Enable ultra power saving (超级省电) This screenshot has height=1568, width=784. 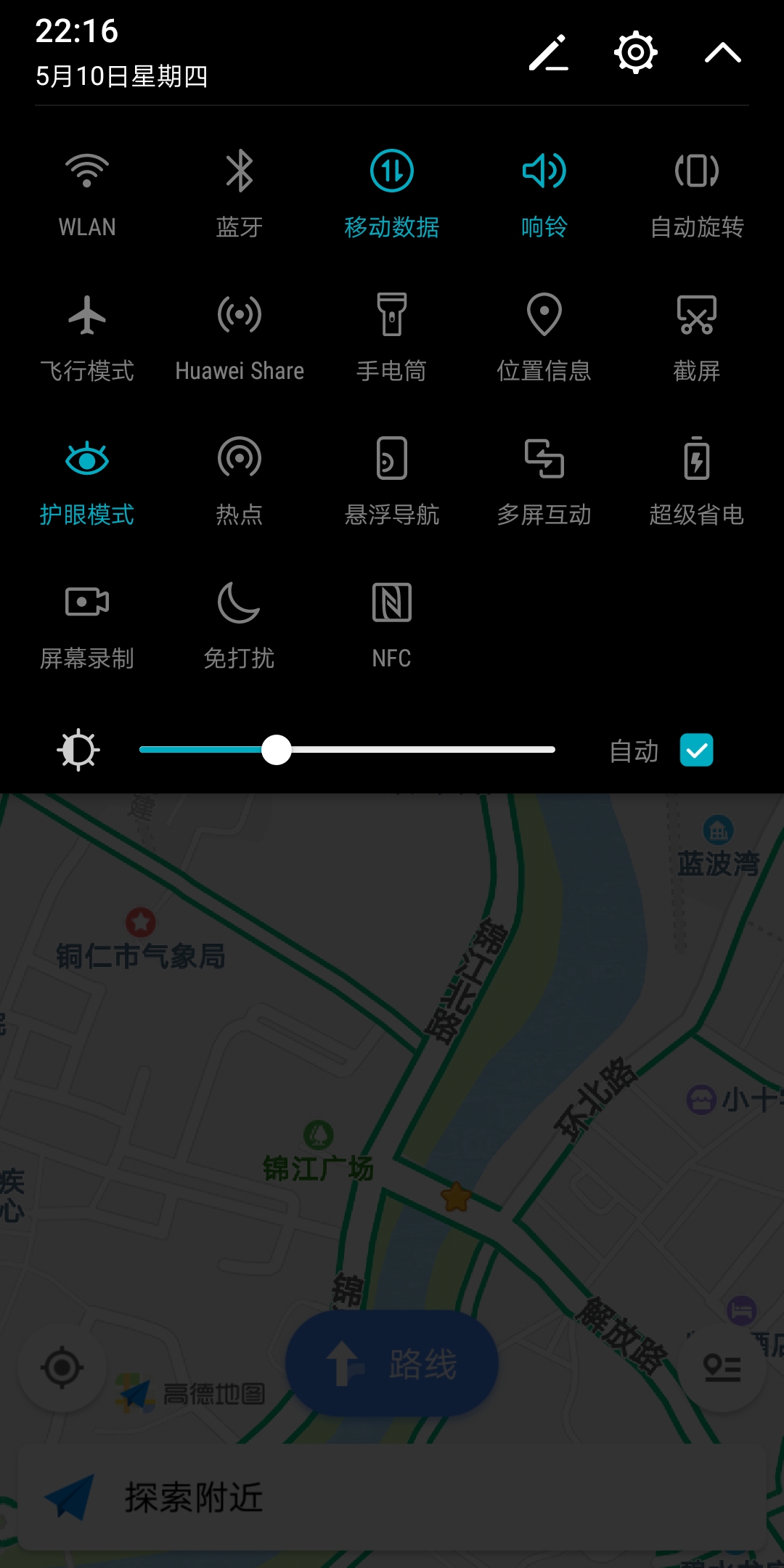click(x=696, y=460)
